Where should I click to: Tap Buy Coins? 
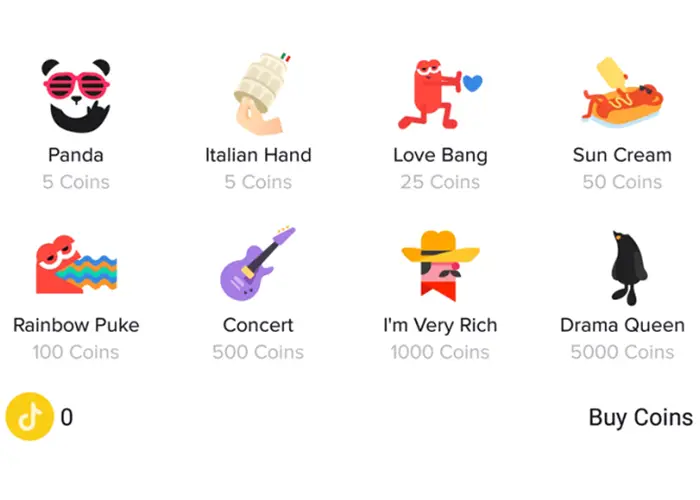[640, 417]
